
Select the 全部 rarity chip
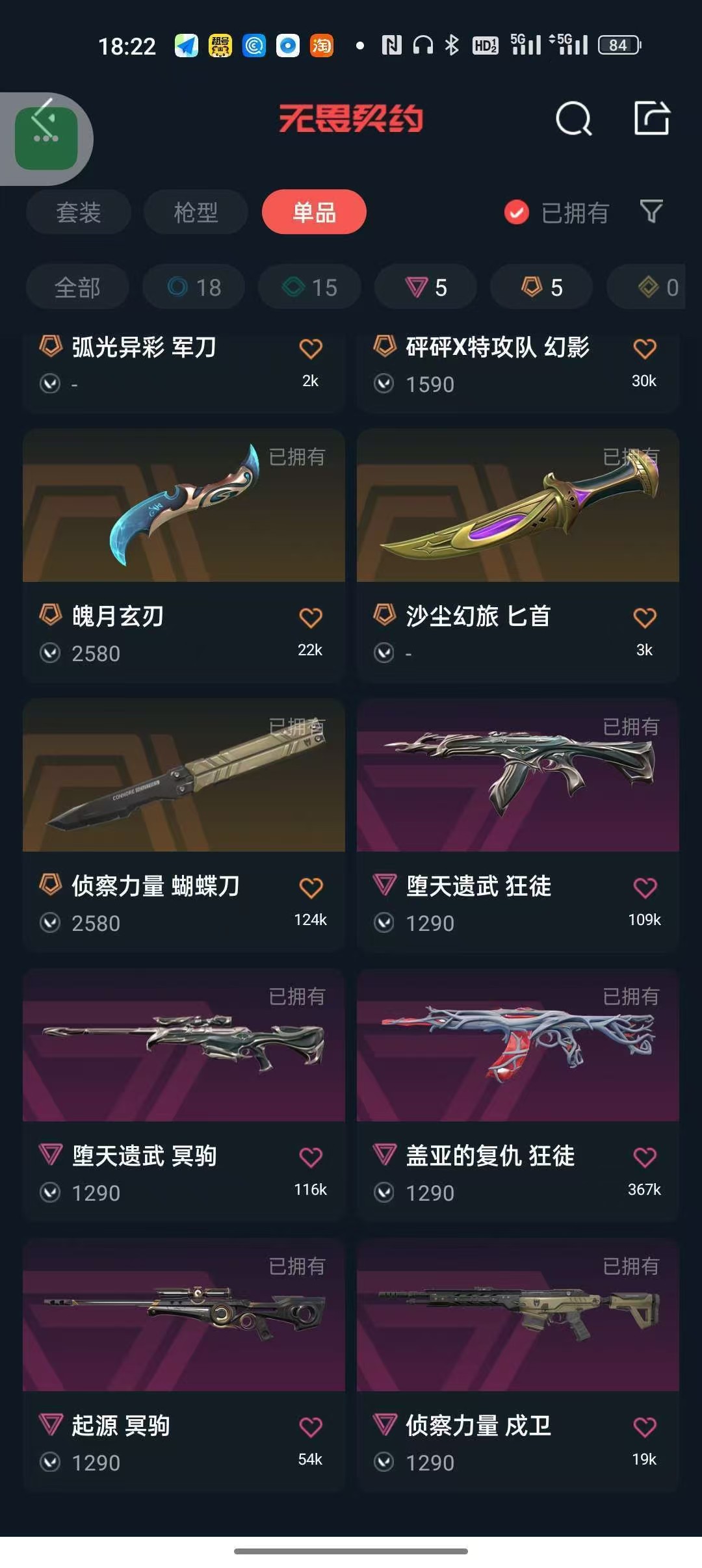pyautogui.click(x=77, y=287)
